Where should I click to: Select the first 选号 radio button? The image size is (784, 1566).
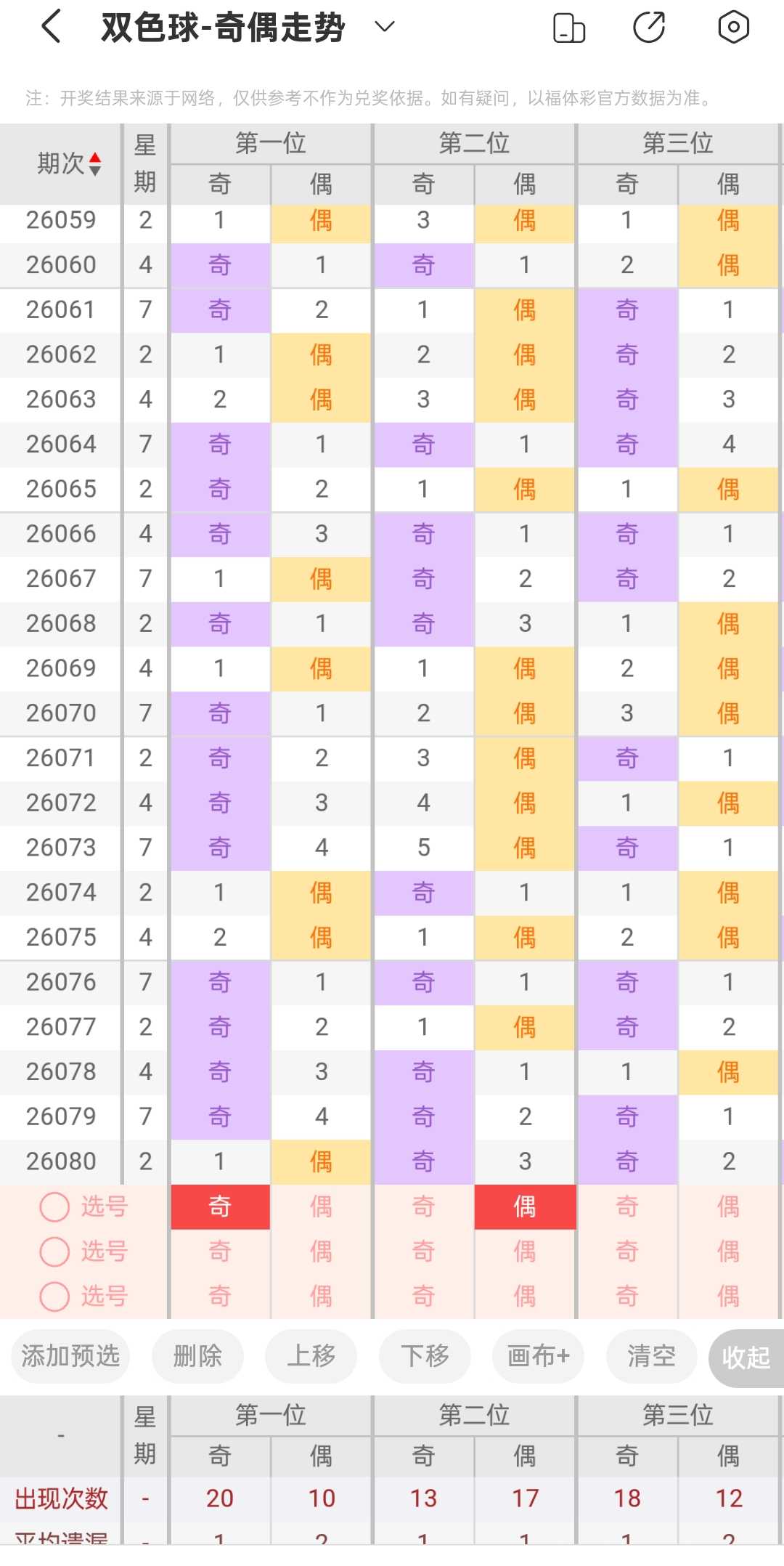54,1207
